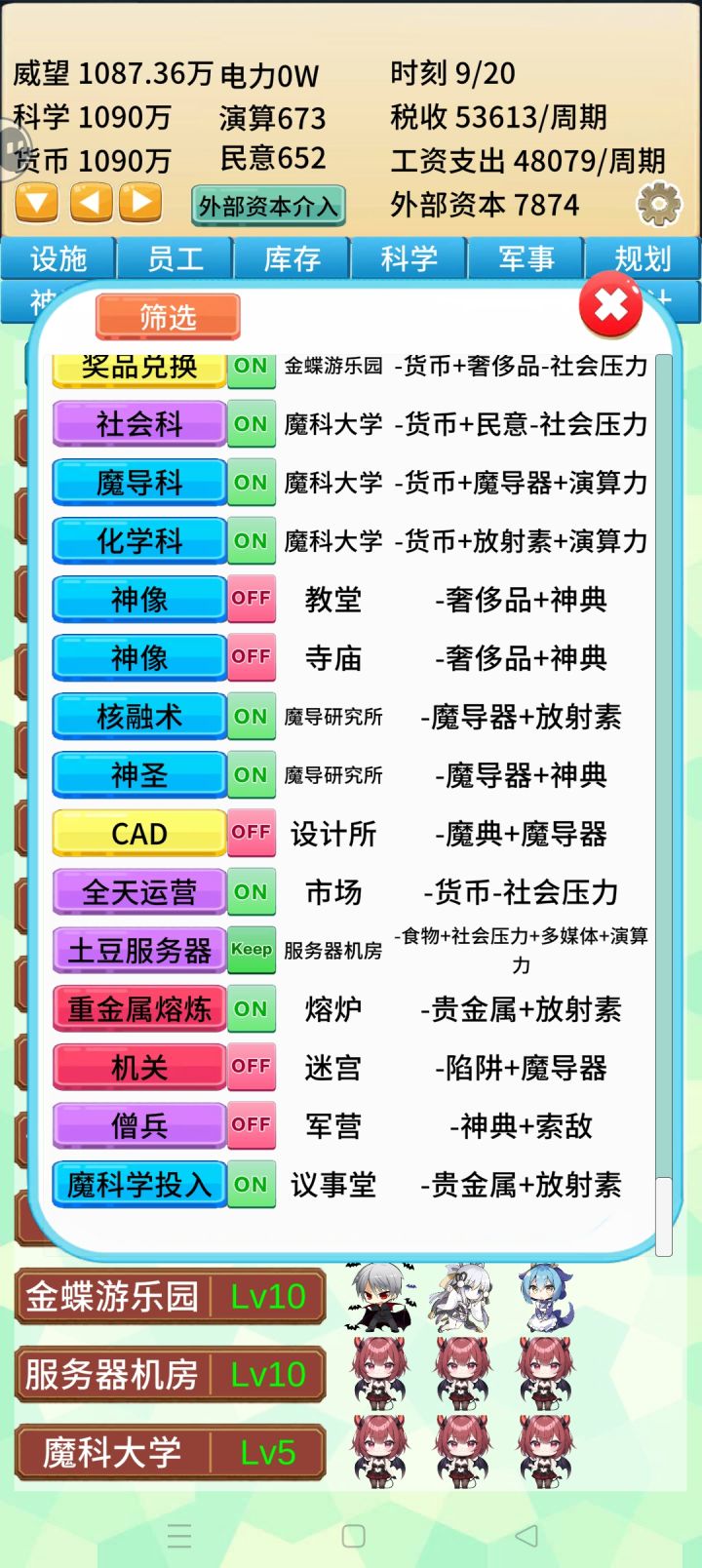Switch to the 军事 tab
Screen dimensions: 702x1568
tap(526, 258)
